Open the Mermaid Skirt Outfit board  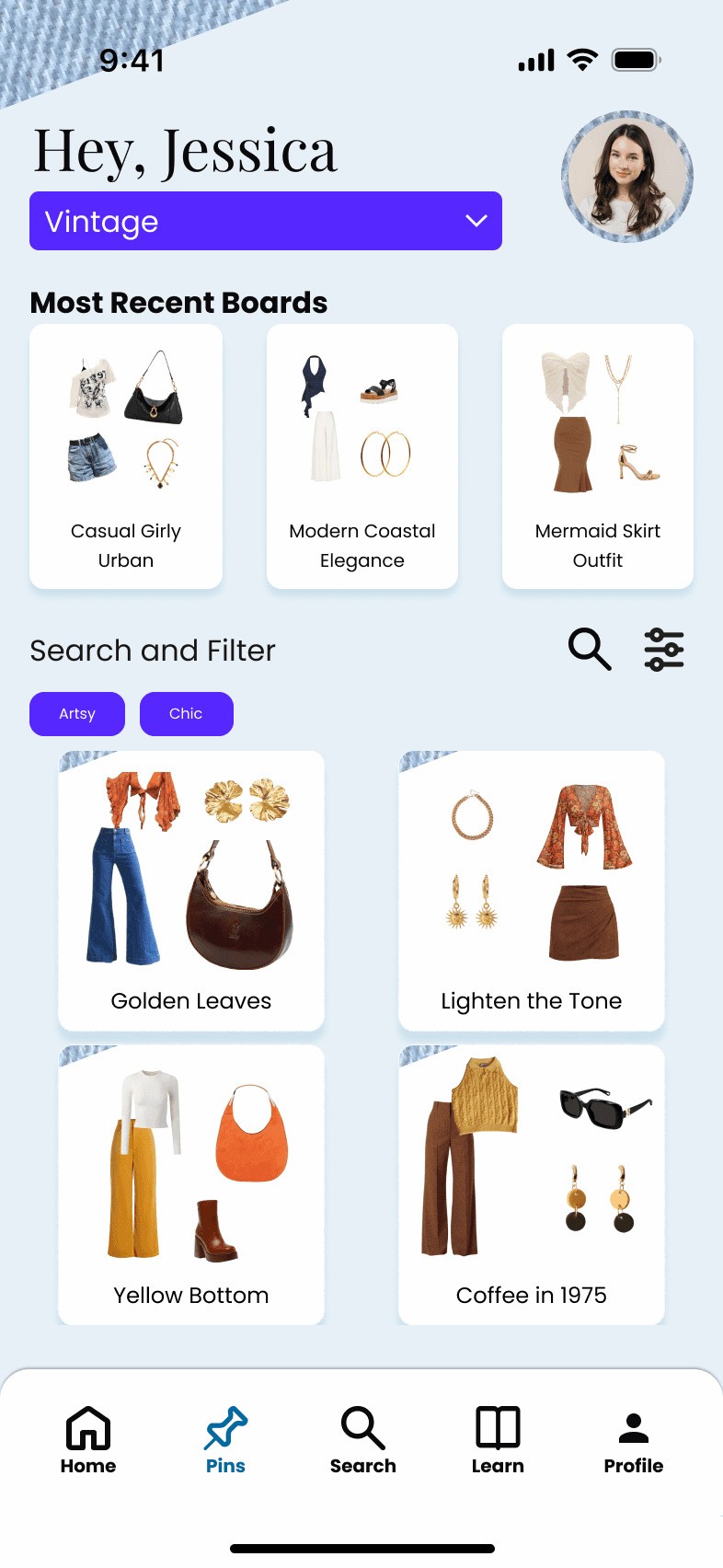pyautogui.click(x=598, y=456)
